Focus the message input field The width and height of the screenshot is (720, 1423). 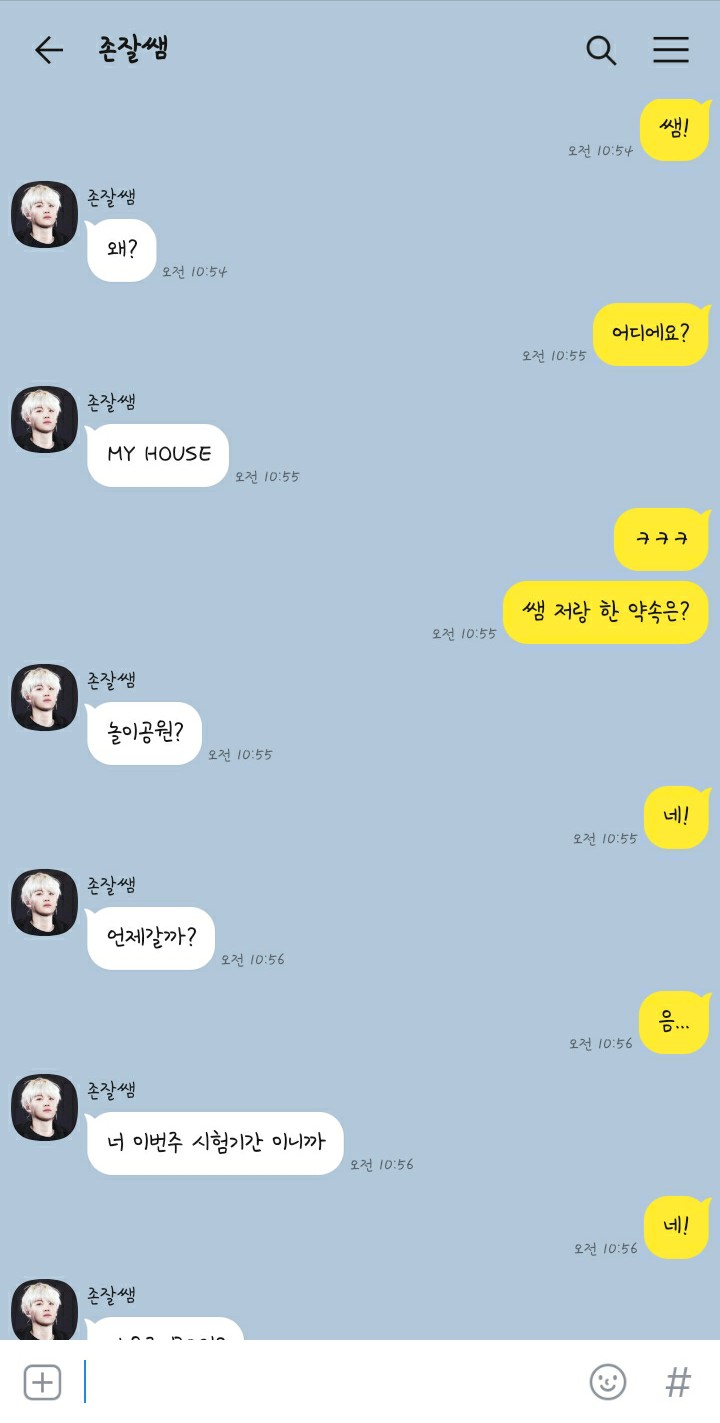(x=330, y=1382)
